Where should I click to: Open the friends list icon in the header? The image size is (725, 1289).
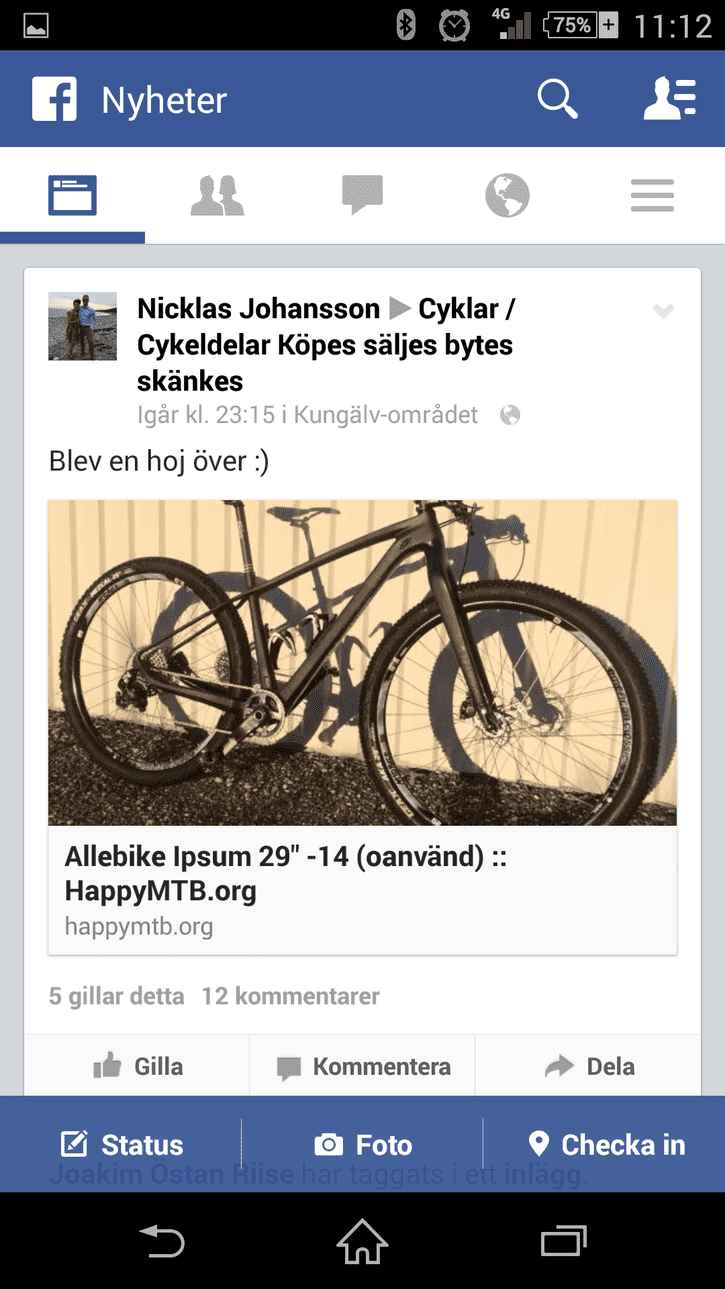[669, 99]
